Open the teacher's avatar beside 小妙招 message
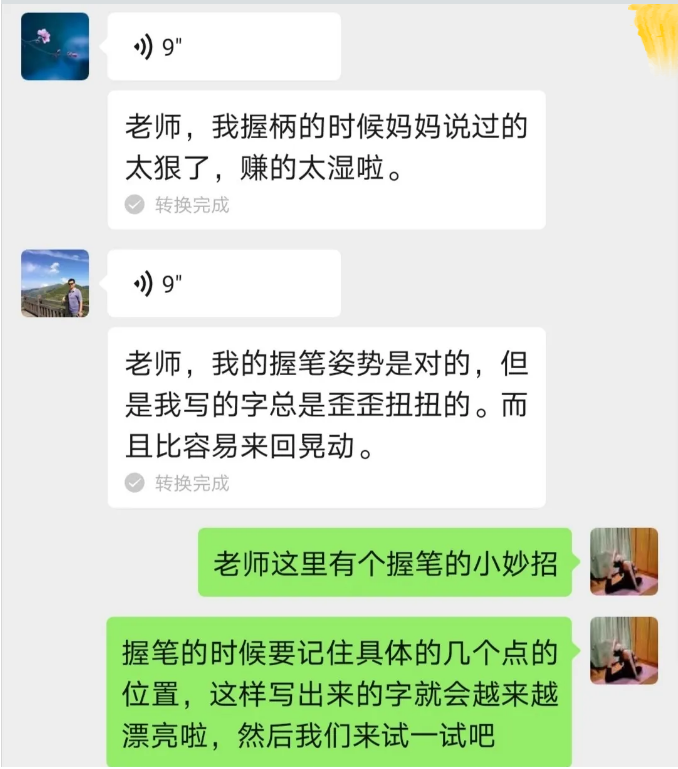Screen dimensions: 678x769 click(x=624, y=562)
